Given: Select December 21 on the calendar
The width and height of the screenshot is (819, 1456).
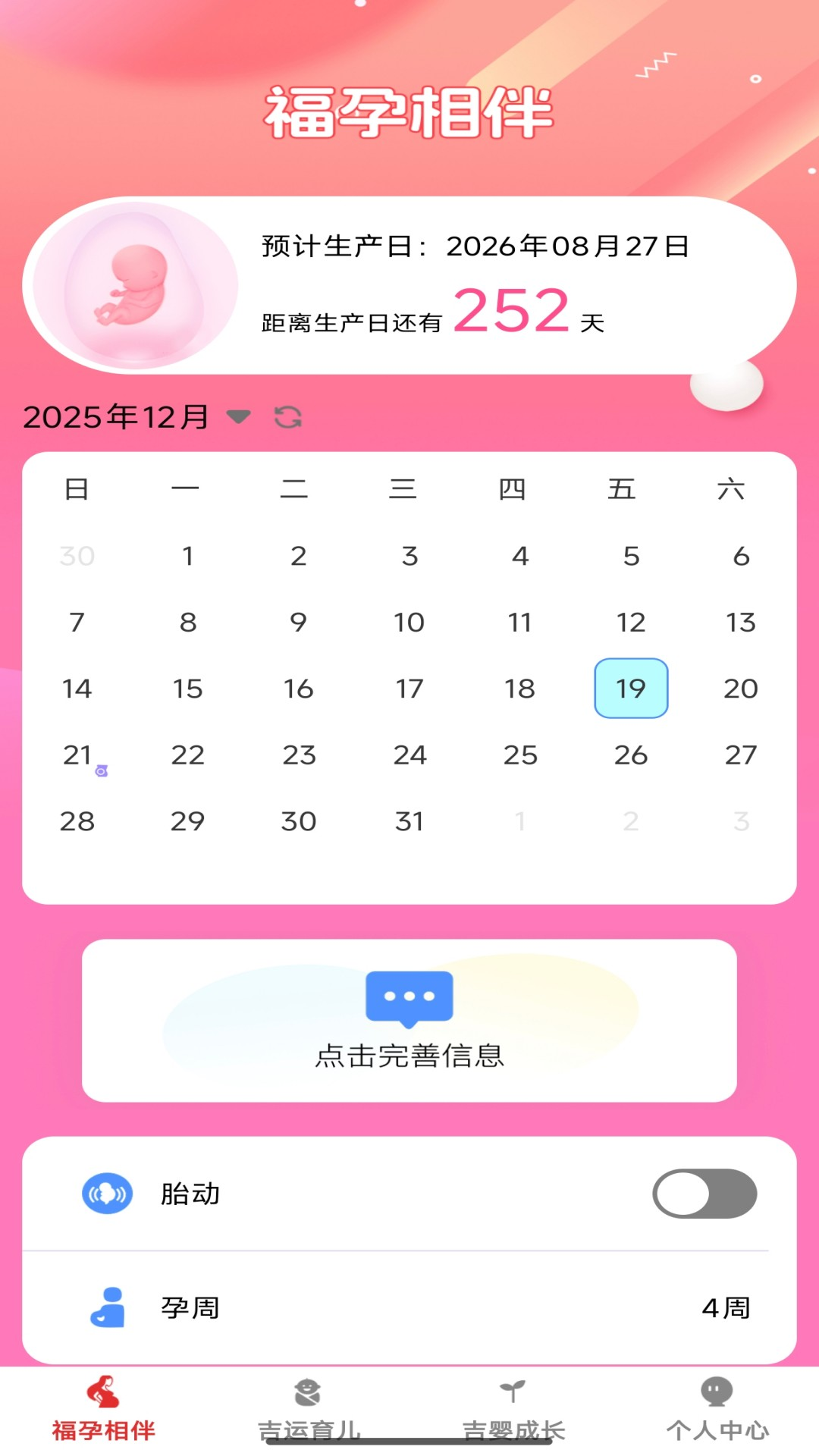Looking at the screenshot, I should tap(77, 755).
